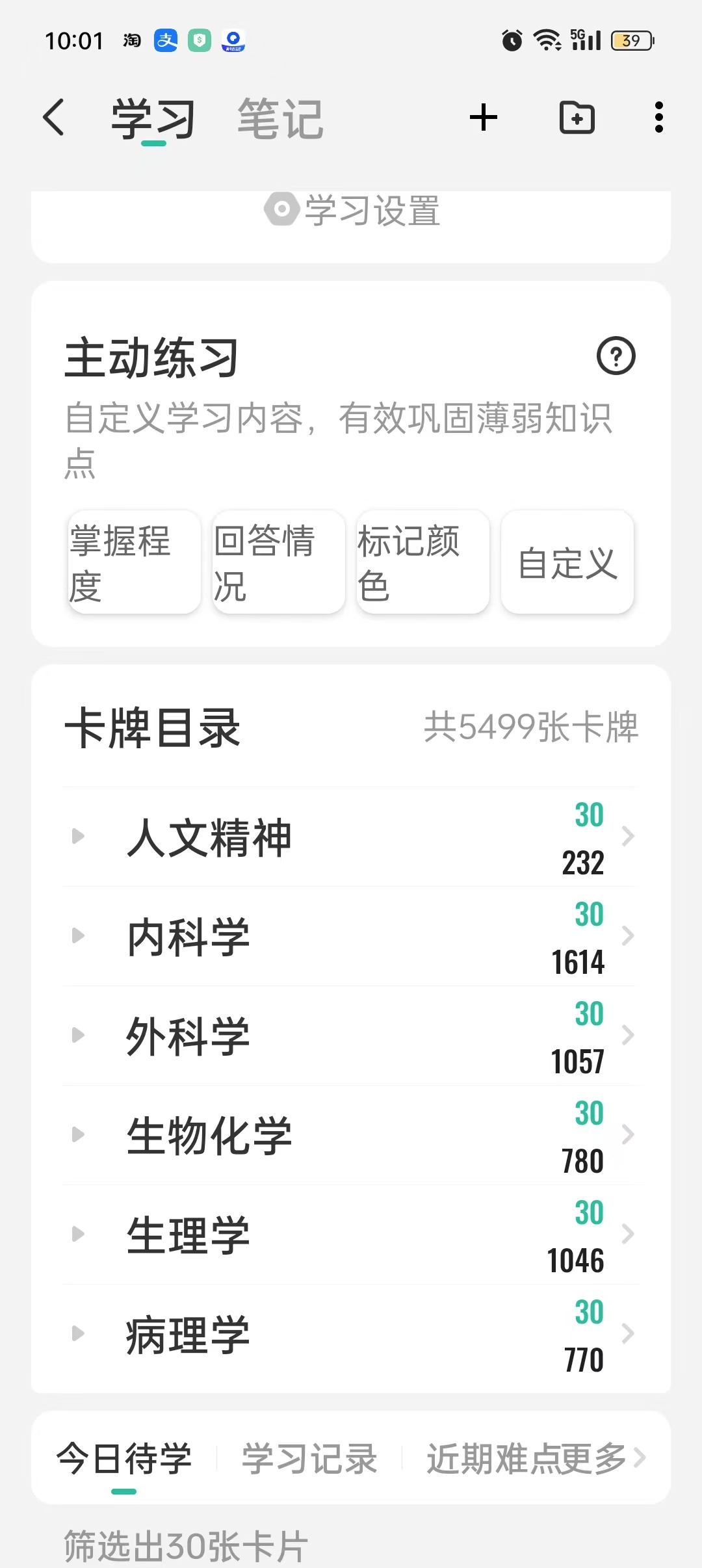This screenshot has width=702, height=1568.
Task: Open the 生理学 deck
Action: pyautogui.click(x=350, y=1235)
